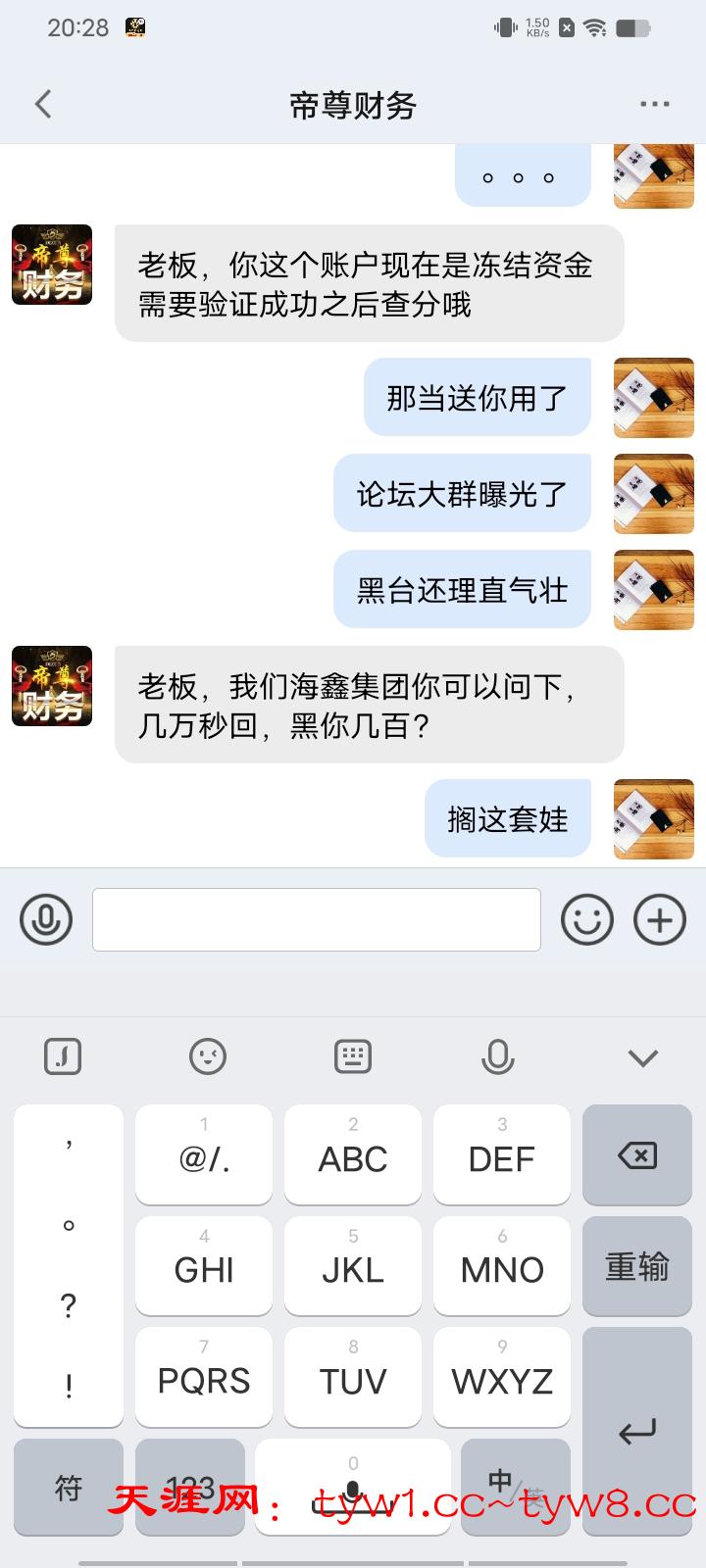Tap the space bar key
The image size is (706, 1568).
click(x=353, y=1489)
